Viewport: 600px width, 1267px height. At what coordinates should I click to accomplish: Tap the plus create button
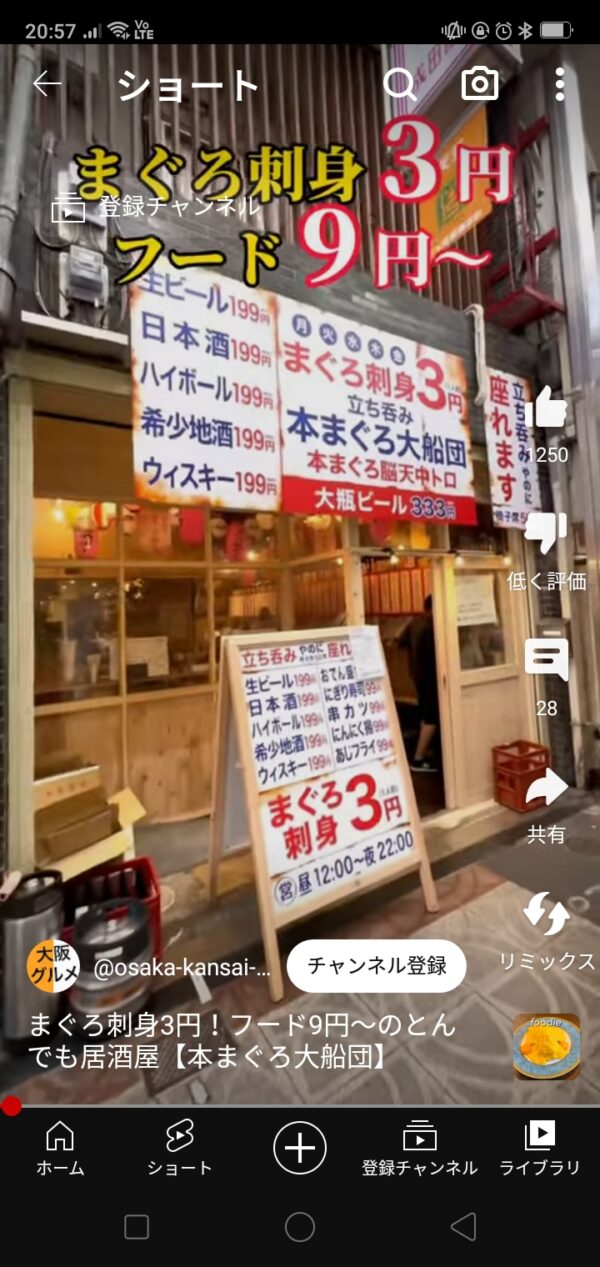300,1146
